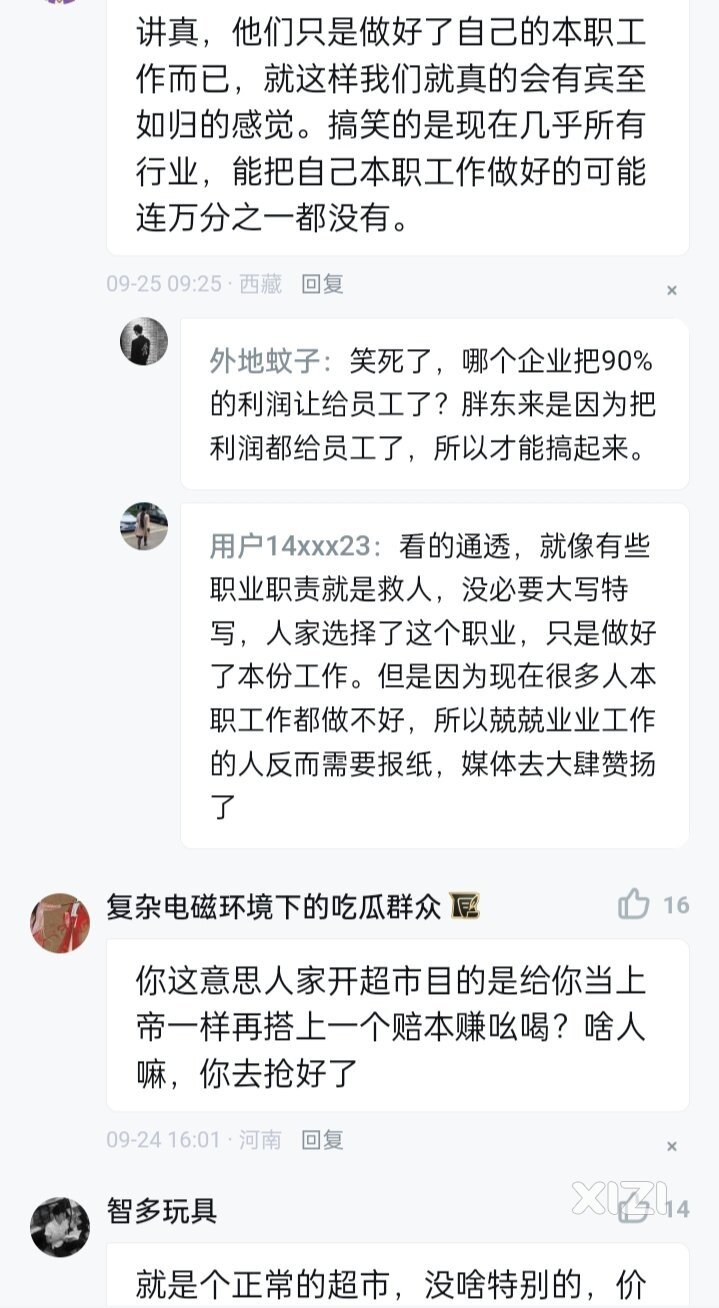Open 复杂电磁环境下的吃瓜群众's avatar
The height and width of the screenshot is (1308, 719).
tap(60, 923)
